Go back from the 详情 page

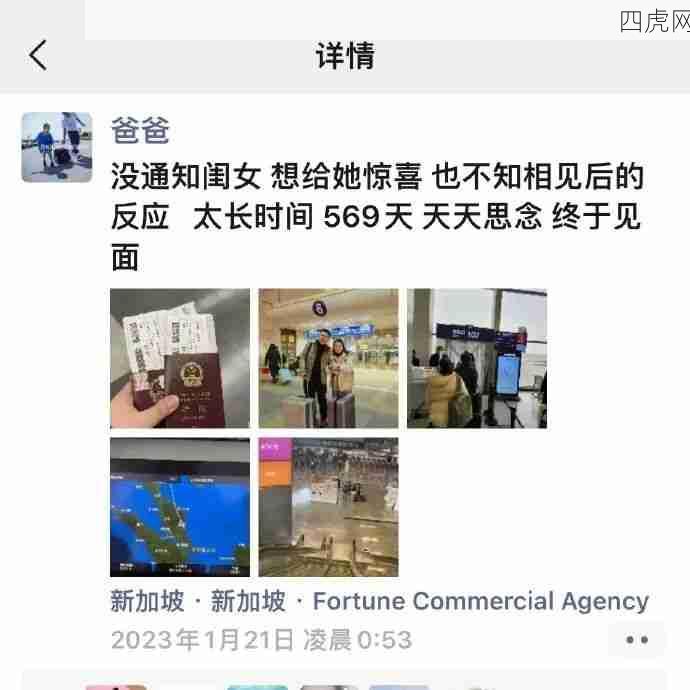[x=38, y=55]
